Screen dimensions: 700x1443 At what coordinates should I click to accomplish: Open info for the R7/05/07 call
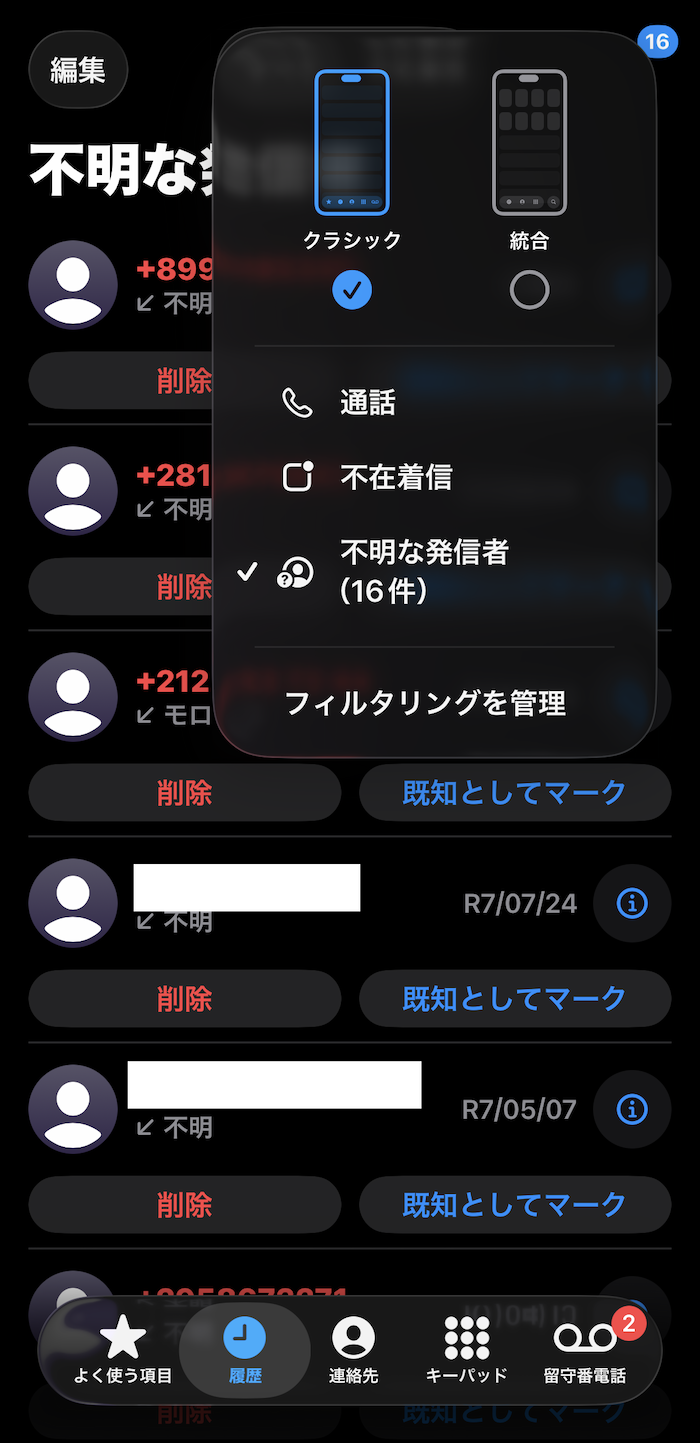click(632, 1110)
